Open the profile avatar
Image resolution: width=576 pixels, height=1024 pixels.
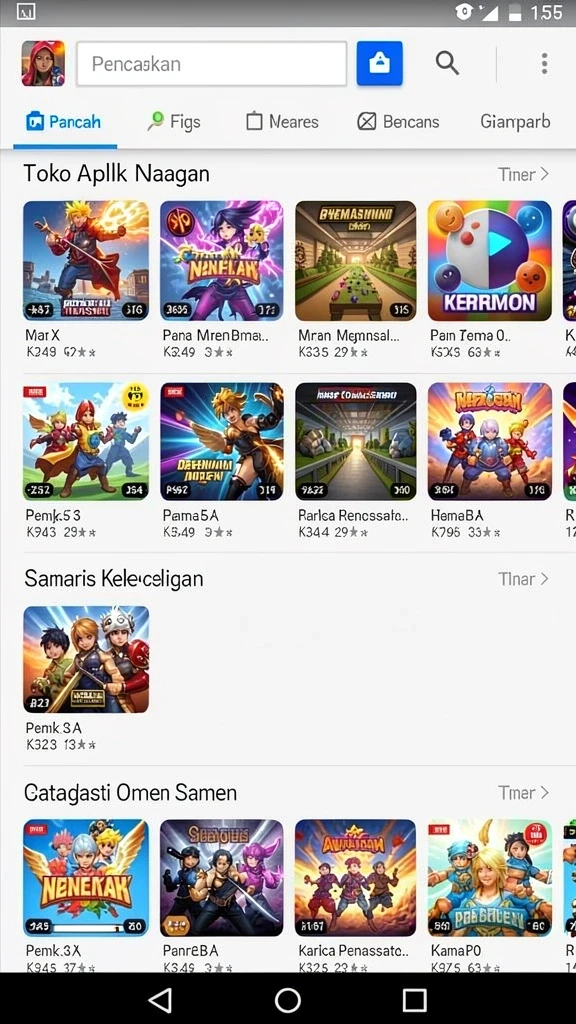tap(43, 63)
